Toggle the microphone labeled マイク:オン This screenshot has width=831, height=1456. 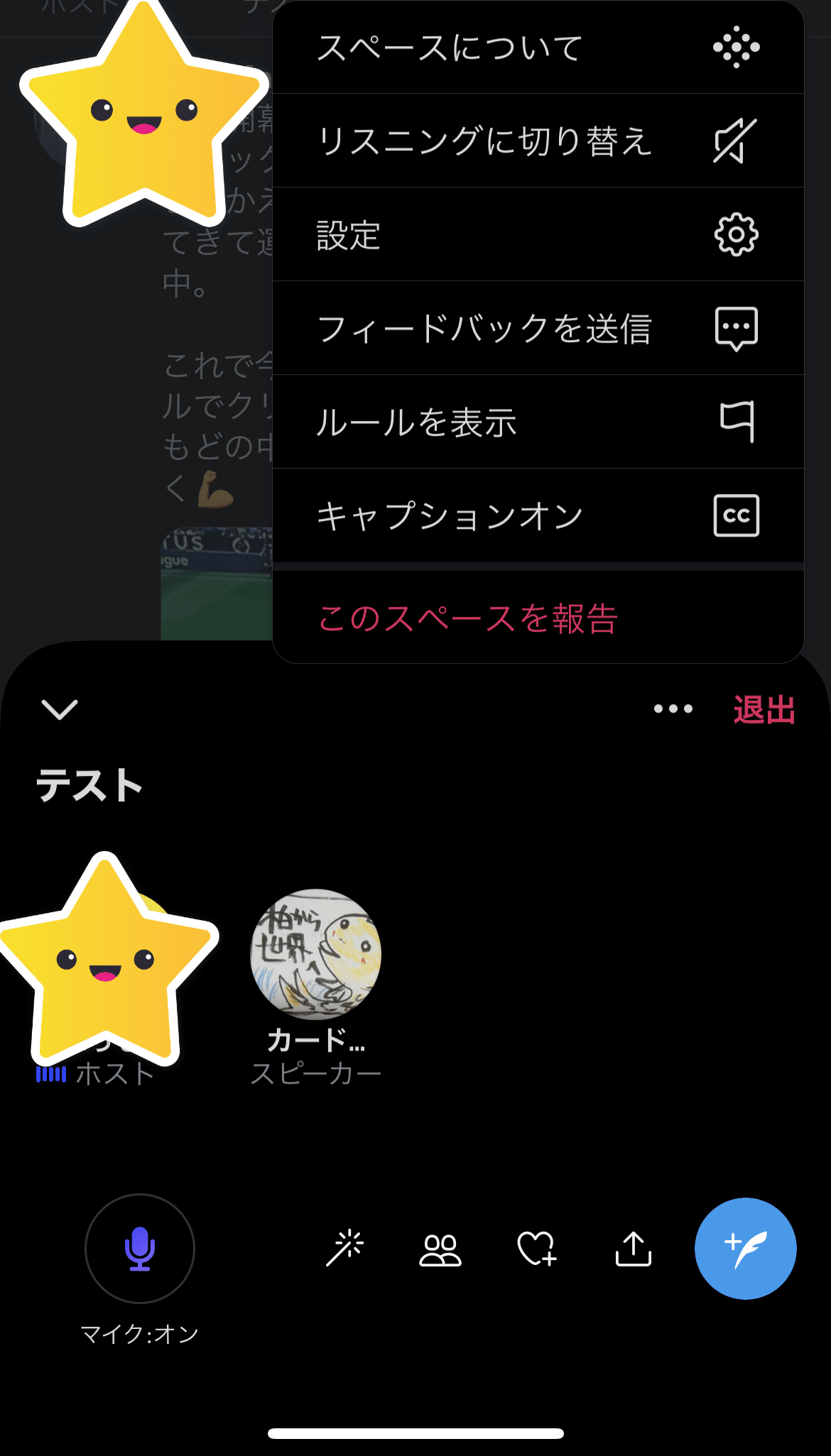click(x=139, y=1250)
